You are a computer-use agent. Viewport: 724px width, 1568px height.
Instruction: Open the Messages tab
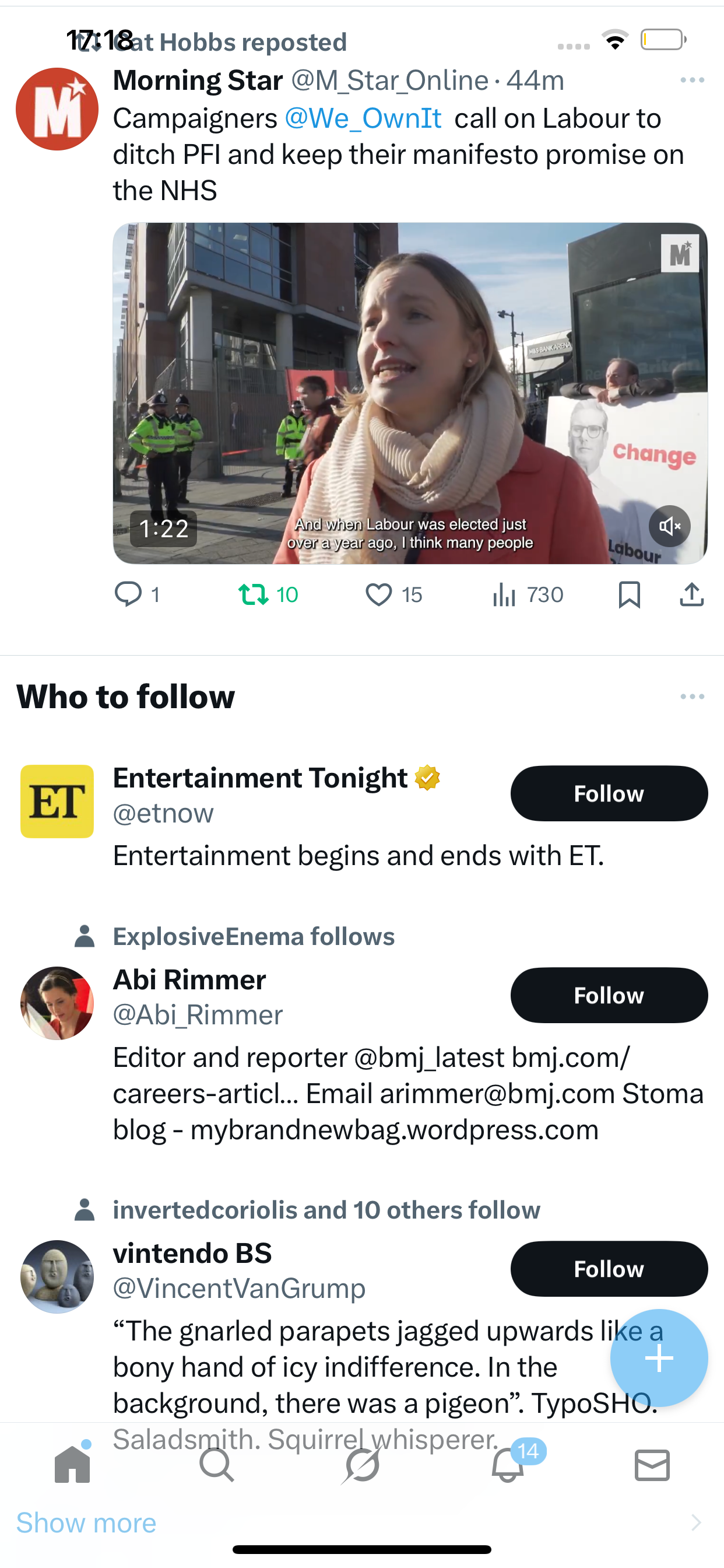pos(652,1465)
